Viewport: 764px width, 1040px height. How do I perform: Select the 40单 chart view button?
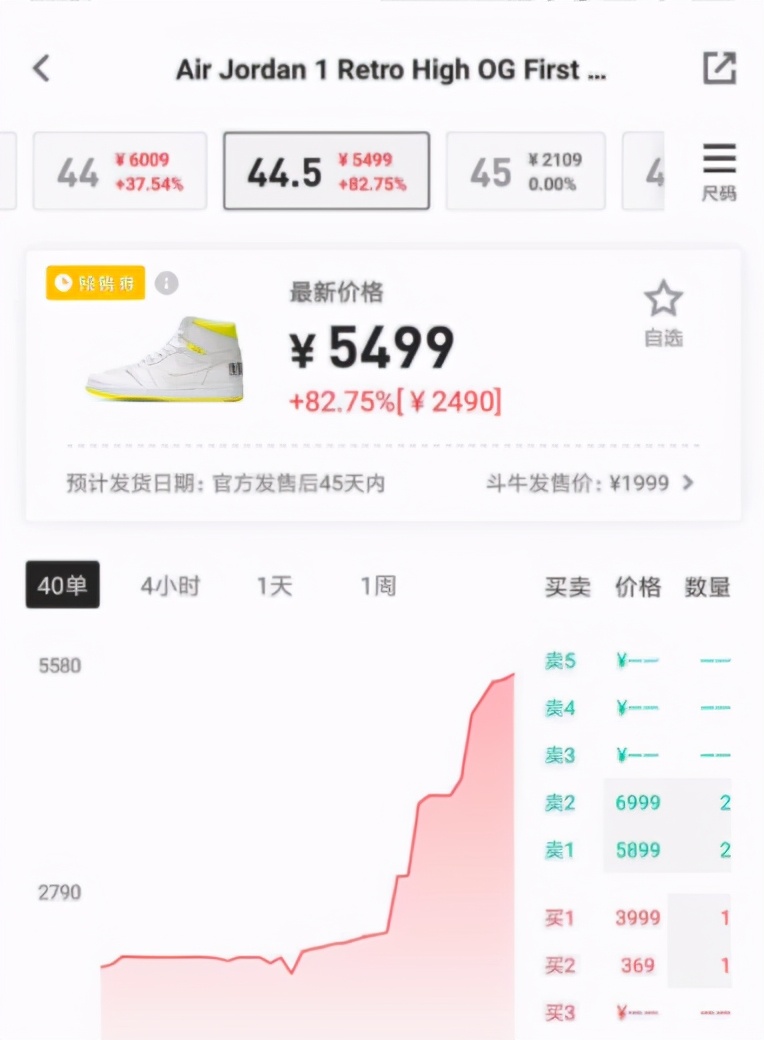[62, 585]
